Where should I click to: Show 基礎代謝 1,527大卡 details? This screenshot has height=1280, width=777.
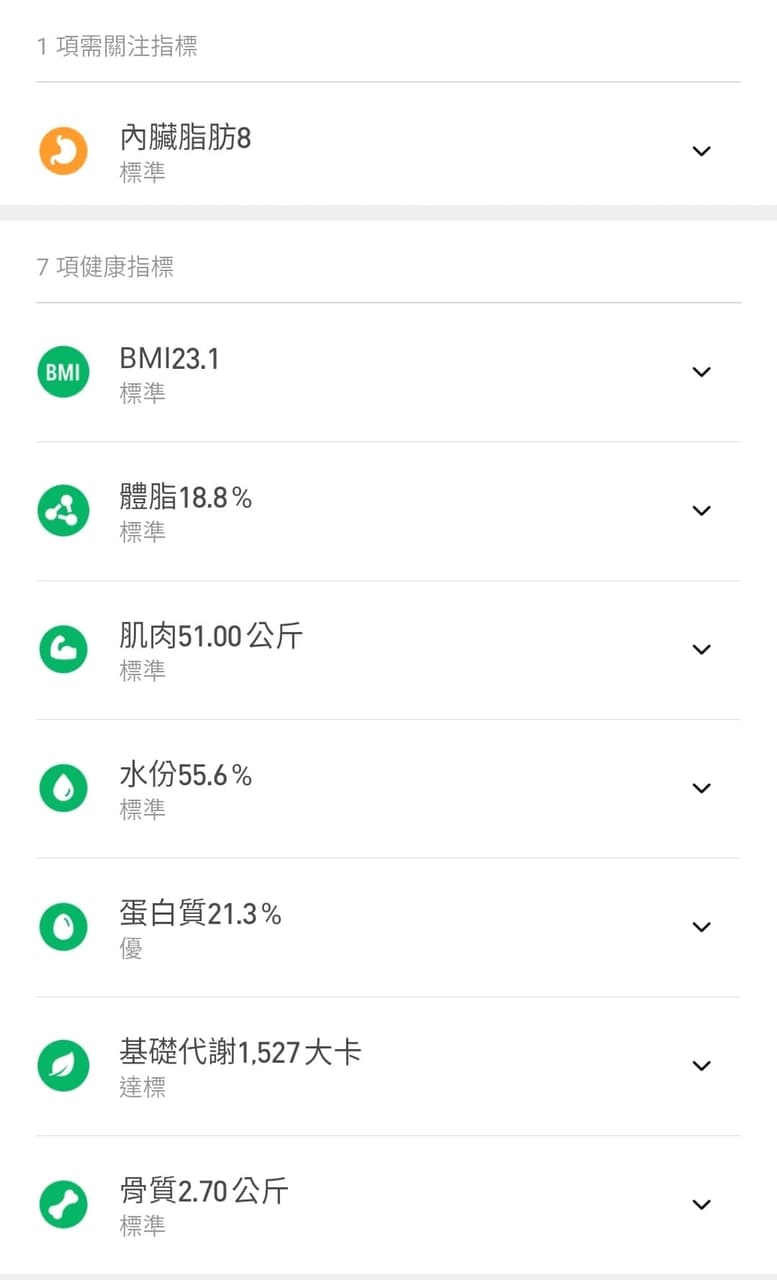pyautogui.click(x=701, y=1066)
